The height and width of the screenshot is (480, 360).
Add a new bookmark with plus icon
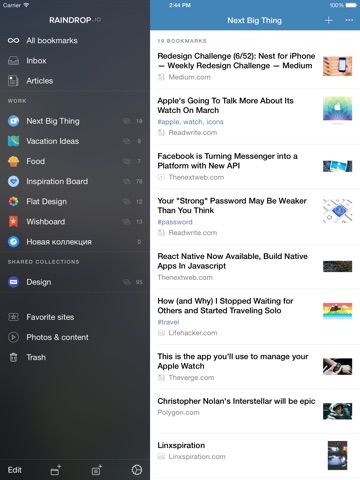(328, 20)
